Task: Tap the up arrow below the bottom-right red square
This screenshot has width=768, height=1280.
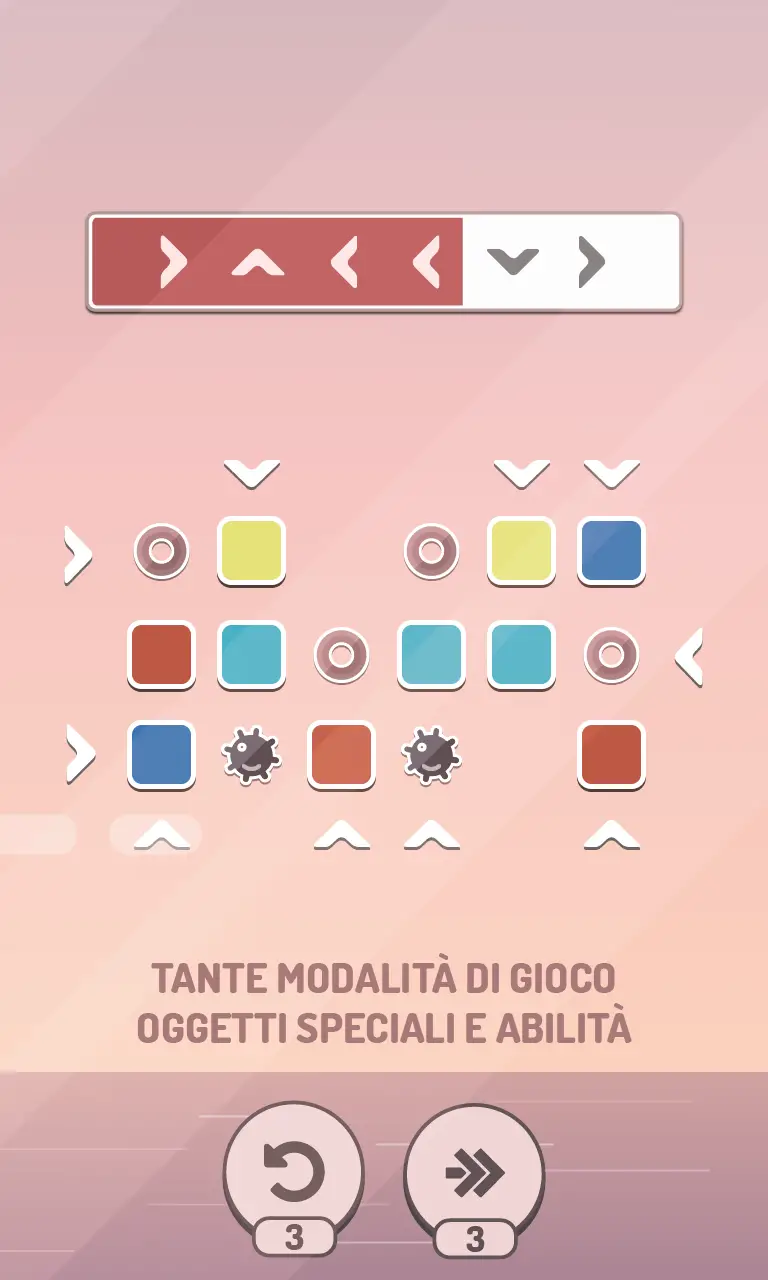Action: click(612, 834)
